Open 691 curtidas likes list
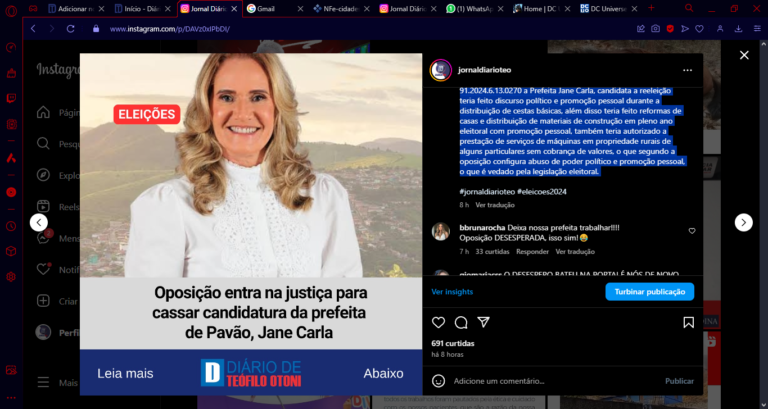Screen dimensions: 768x409 point(451,343)
